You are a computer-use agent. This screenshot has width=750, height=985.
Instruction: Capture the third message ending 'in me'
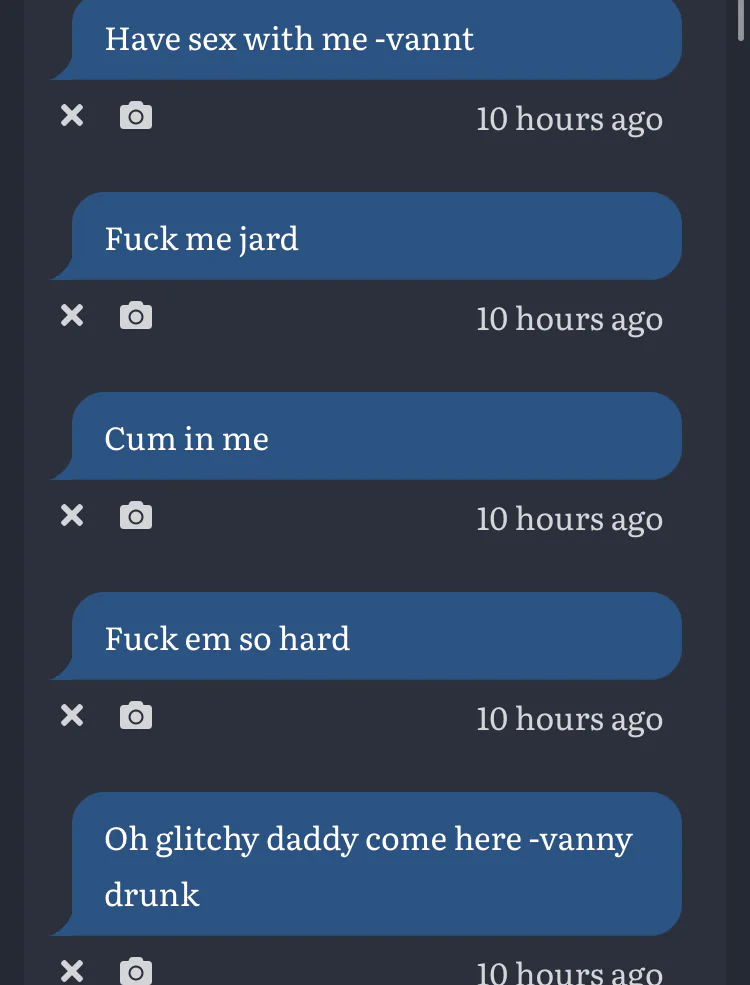tap(136, 515)
